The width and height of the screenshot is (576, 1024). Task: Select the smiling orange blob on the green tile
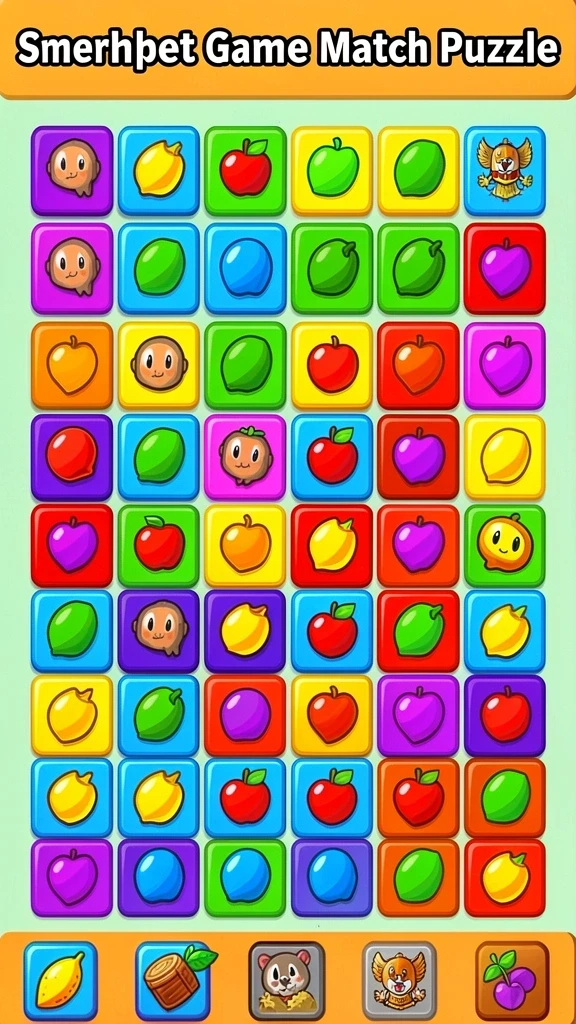(504, 545)
